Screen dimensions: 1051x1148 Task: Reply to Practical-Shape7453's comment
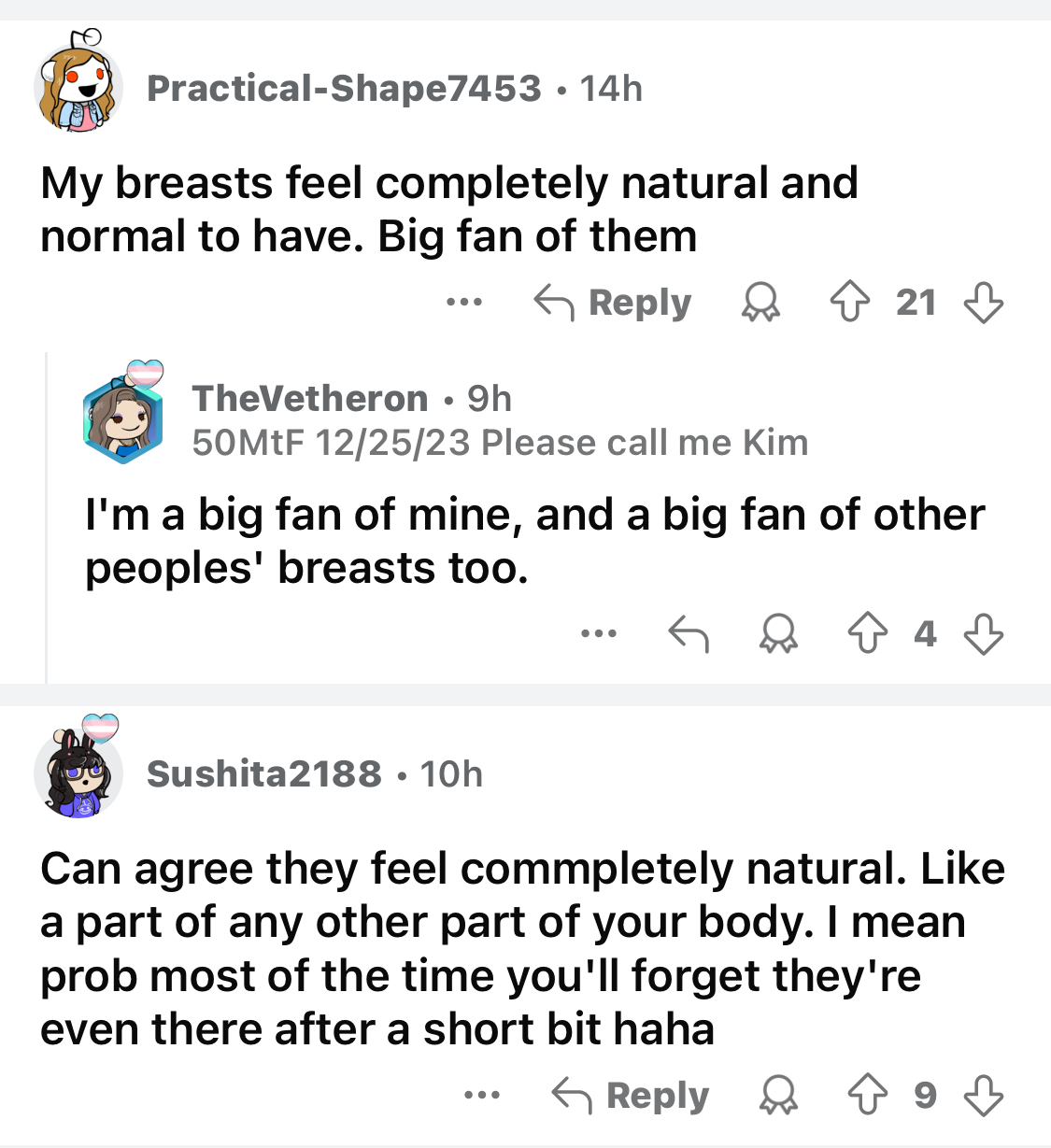tap(613, 303)
